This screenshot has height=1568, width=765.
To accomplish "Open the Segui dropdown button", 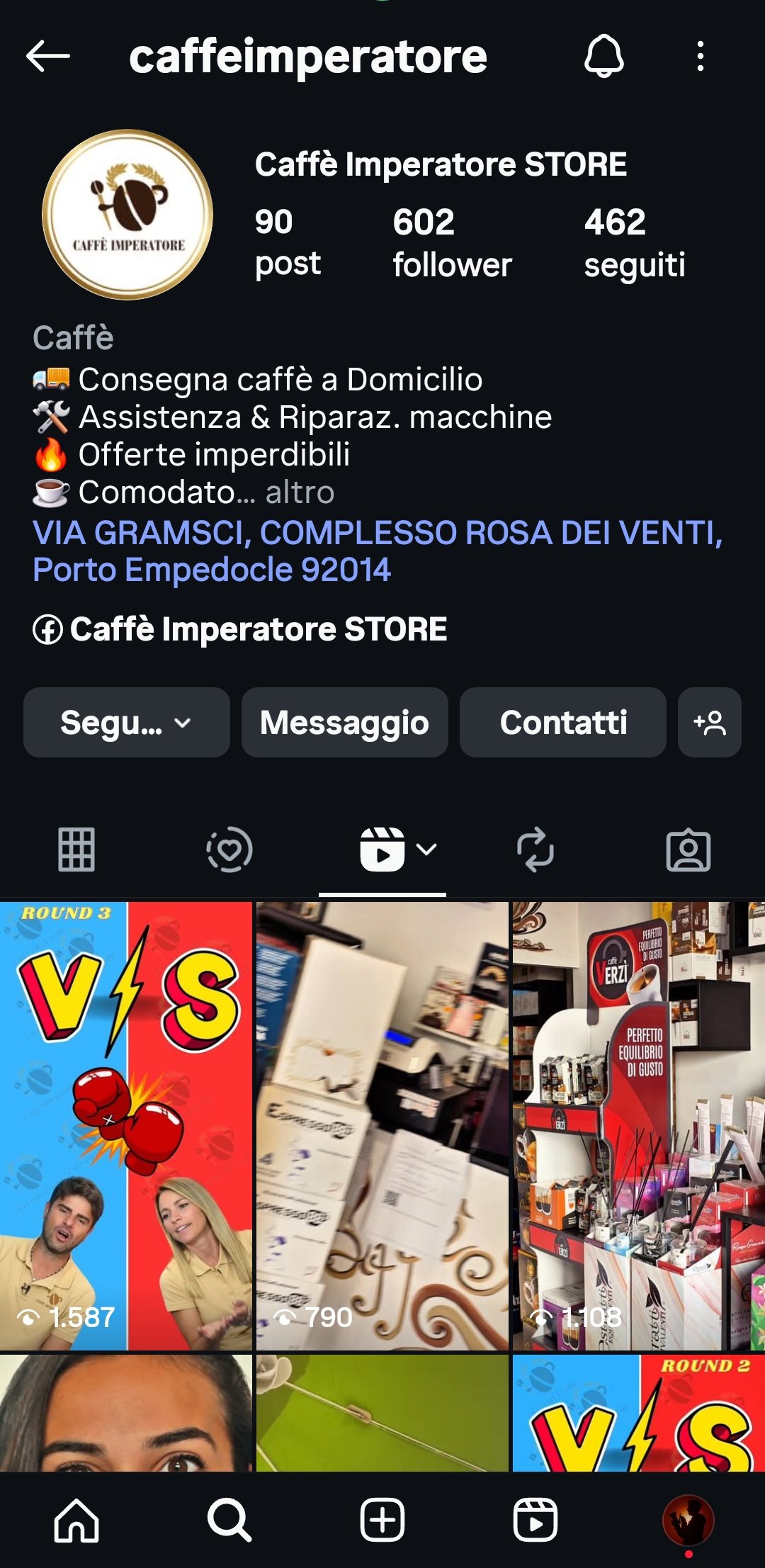I will pyautogui.click(x=126, y=723).
